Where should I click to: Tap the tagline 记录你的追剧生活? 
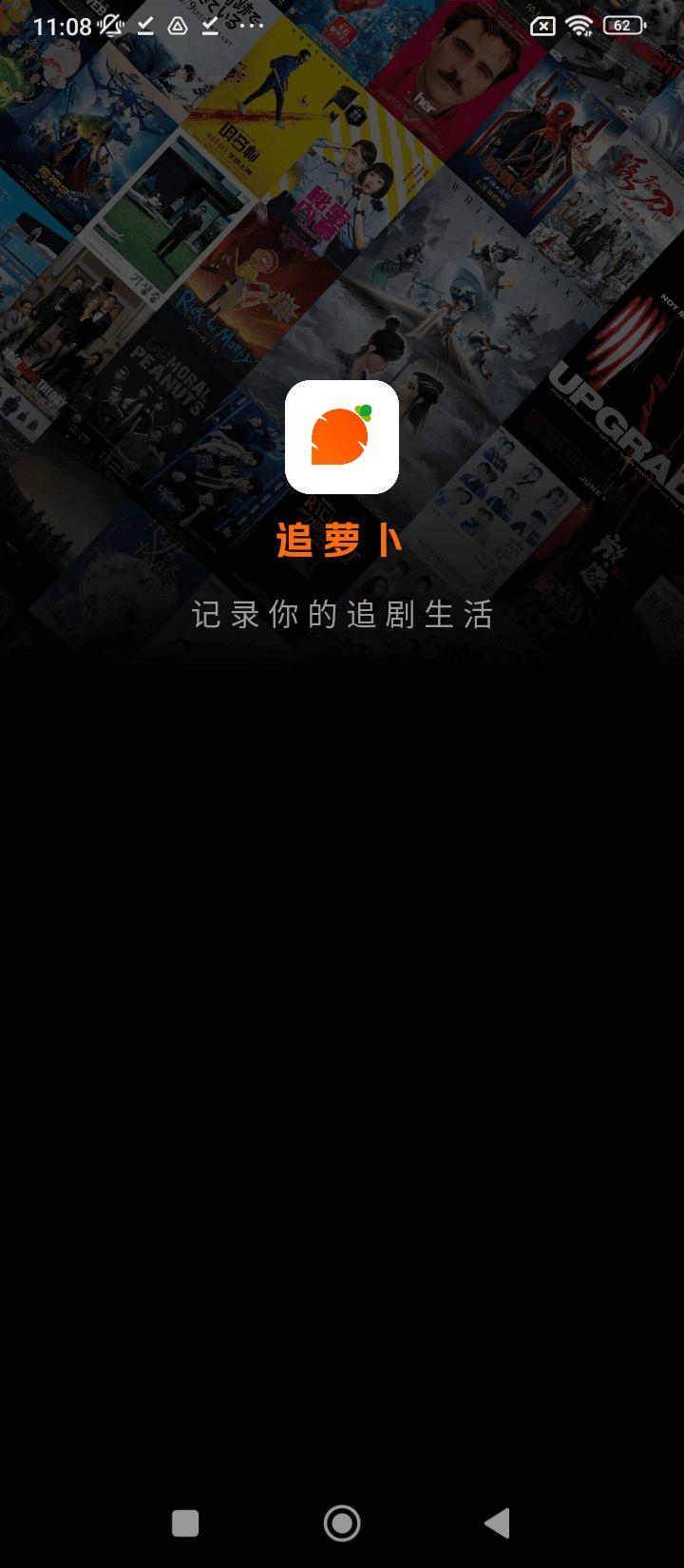tap(342, 615)
